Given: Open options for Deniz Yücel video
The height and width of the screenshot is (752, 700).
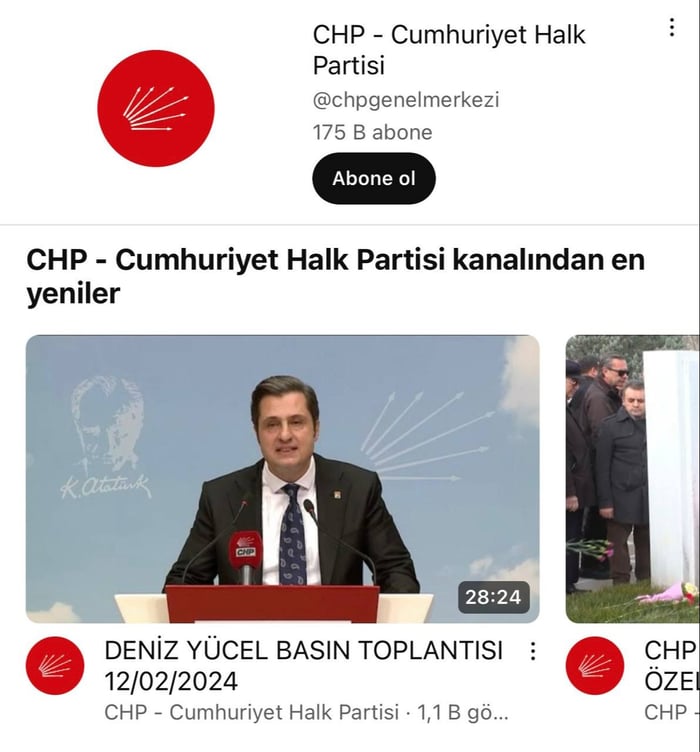Looking at the screenshot, I should tap(533, 651).
